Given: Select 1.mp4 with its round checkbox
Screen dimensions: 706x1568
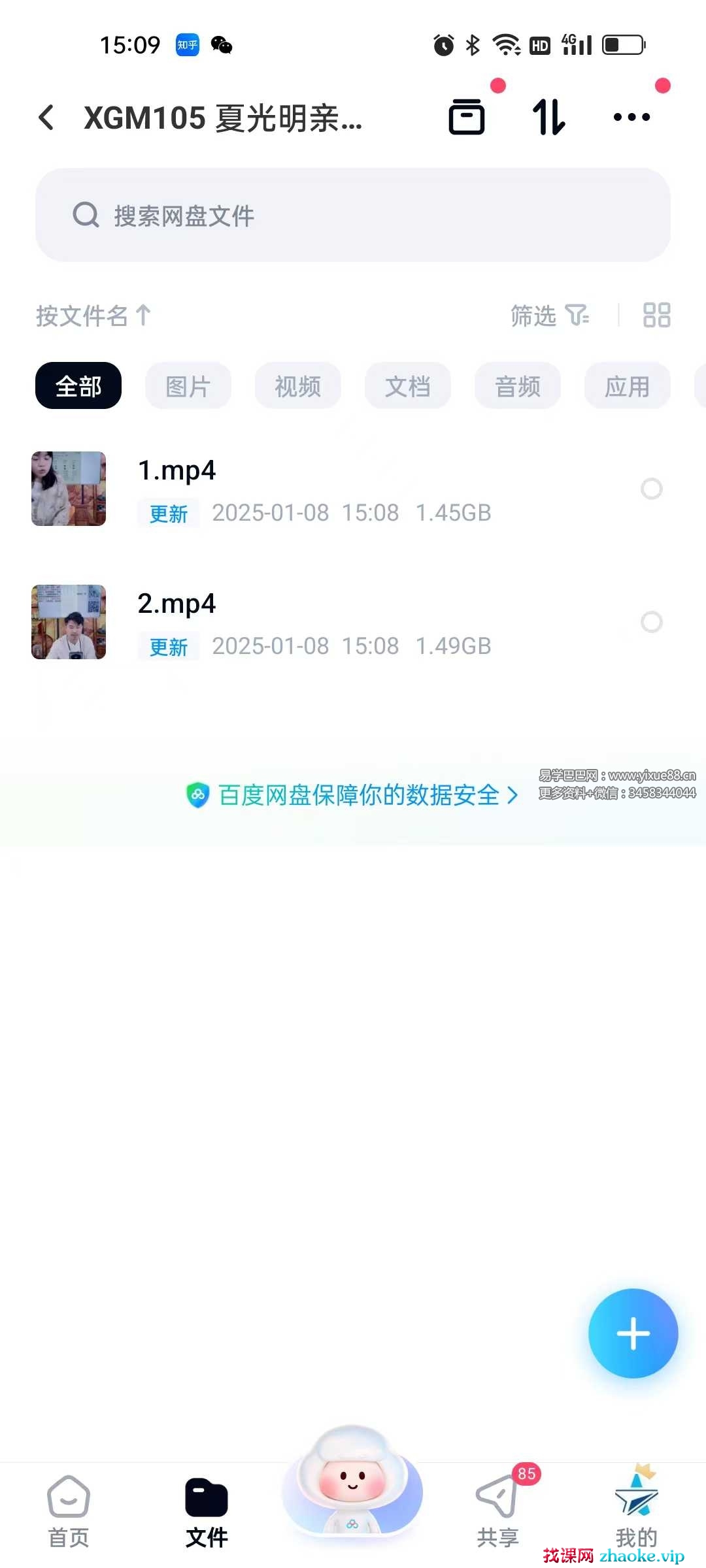Looking at the screenshot, I should click(x=651, y=489).
